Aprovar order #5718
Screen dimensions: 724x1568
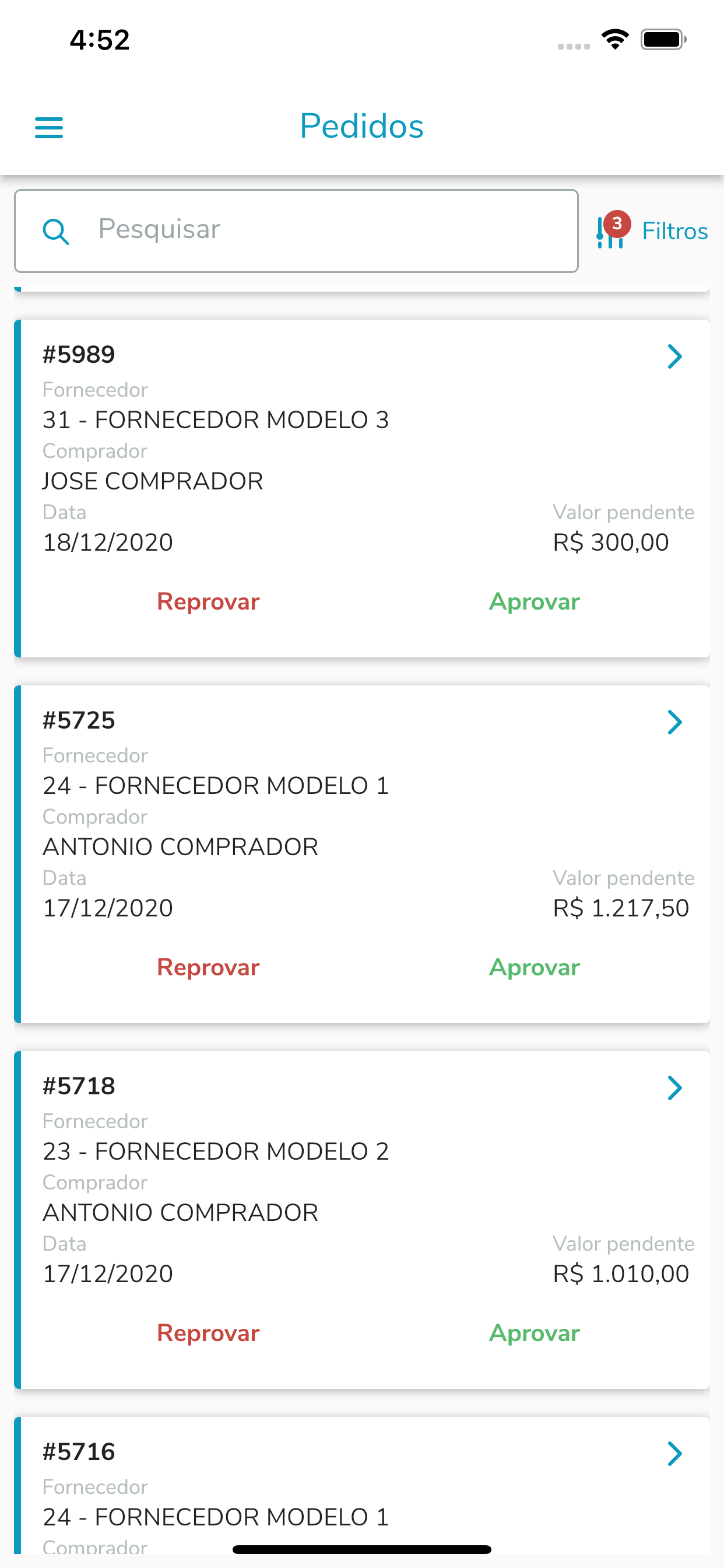click(x=534, y=1333)
